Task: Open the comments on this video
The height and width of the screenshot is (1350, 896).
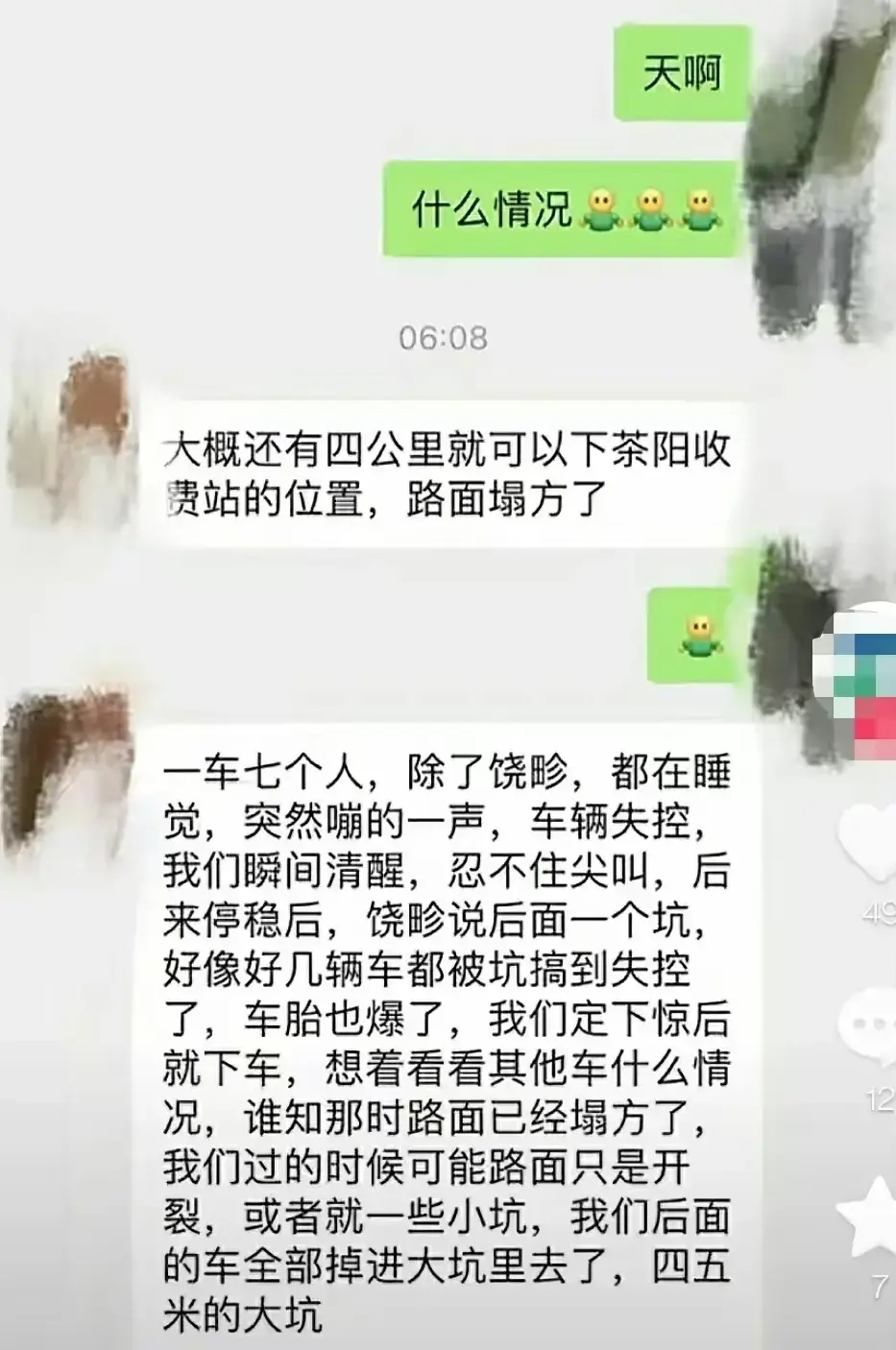Action: pos(872,1025)
